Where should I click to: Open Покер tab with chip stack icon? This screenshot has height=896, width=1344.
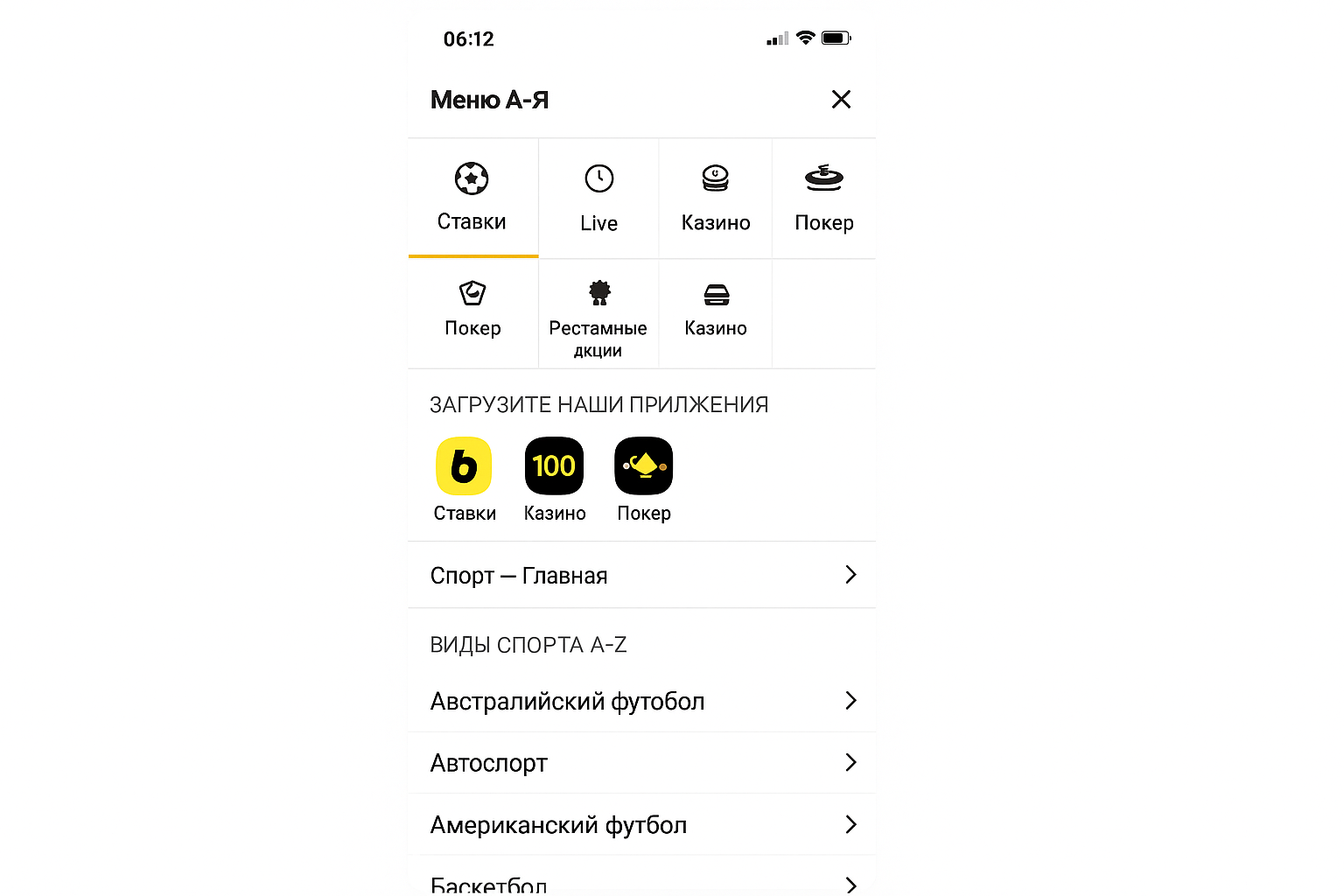click(x=823, y=199)
